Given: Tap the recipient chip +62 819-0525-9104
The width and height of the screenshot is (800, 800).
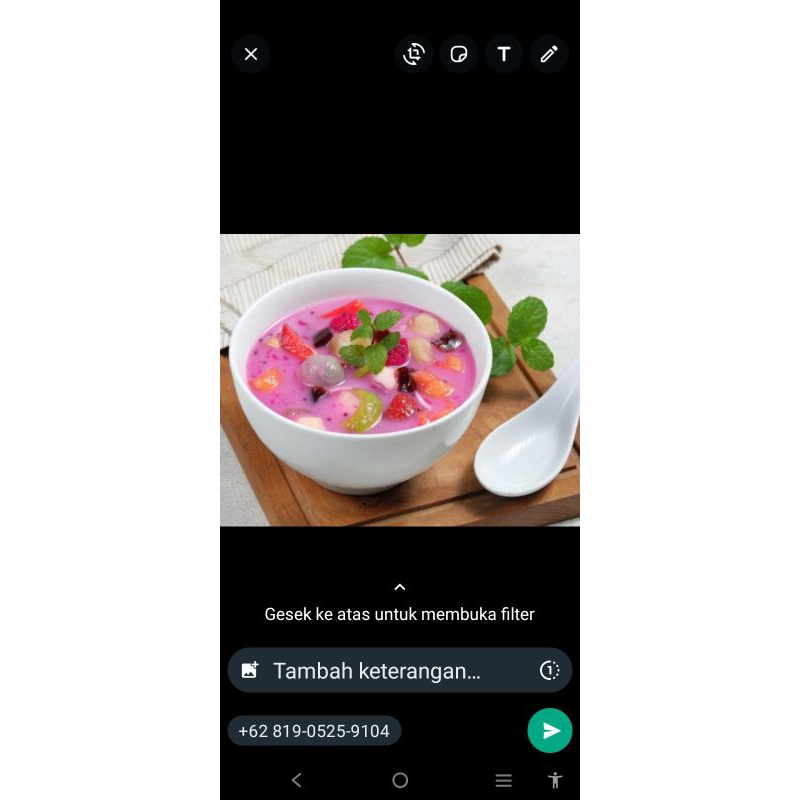Looking at the screenshot, I should [x=314, y=731].
